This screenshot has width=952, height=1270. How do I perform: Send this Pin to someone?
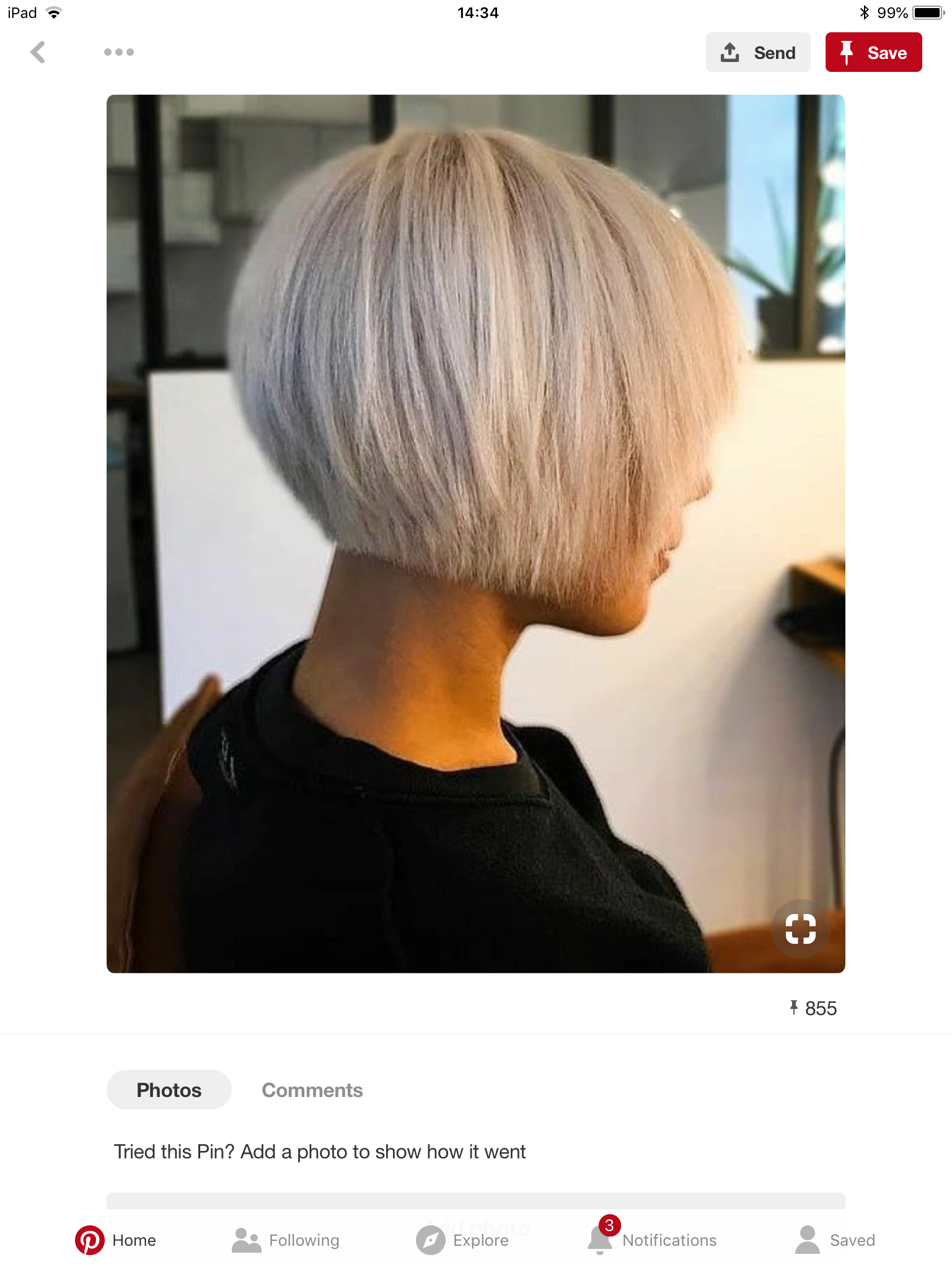[x=757, y=52]
